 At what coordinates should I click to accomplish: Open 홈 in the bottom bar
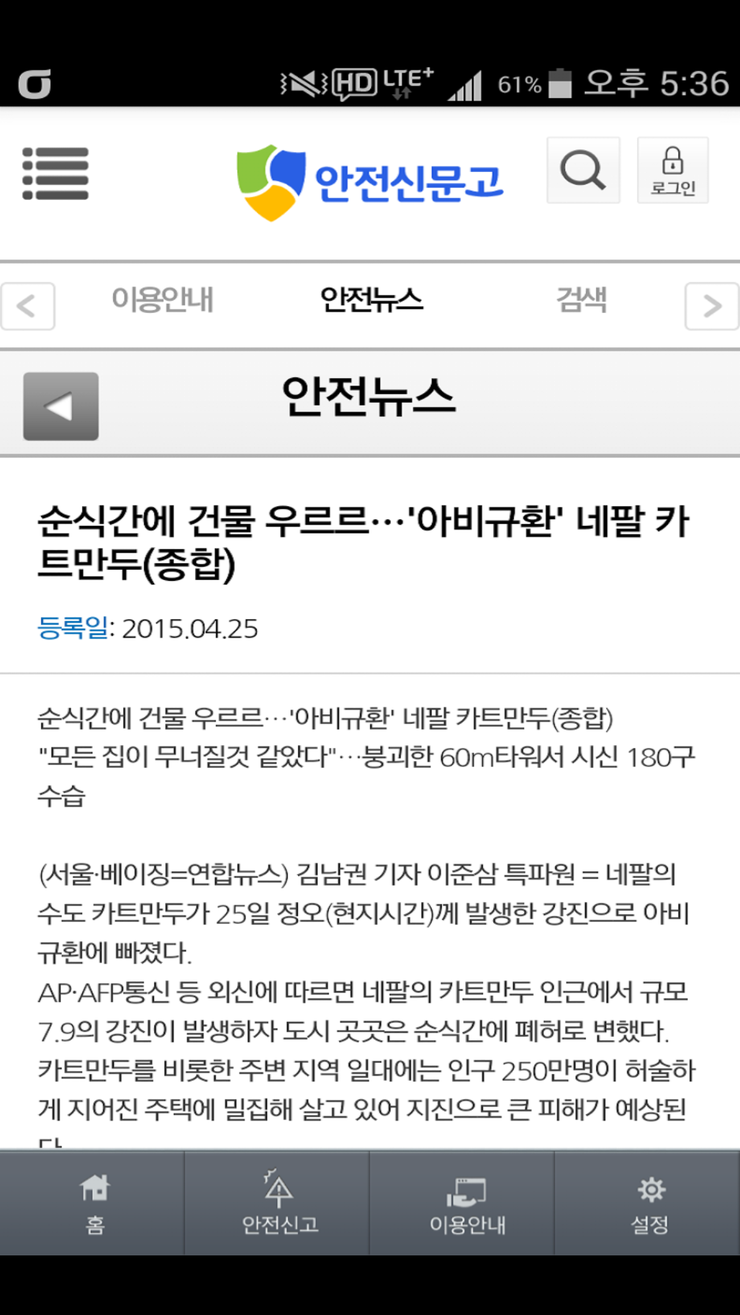[x=94, y=1203]
